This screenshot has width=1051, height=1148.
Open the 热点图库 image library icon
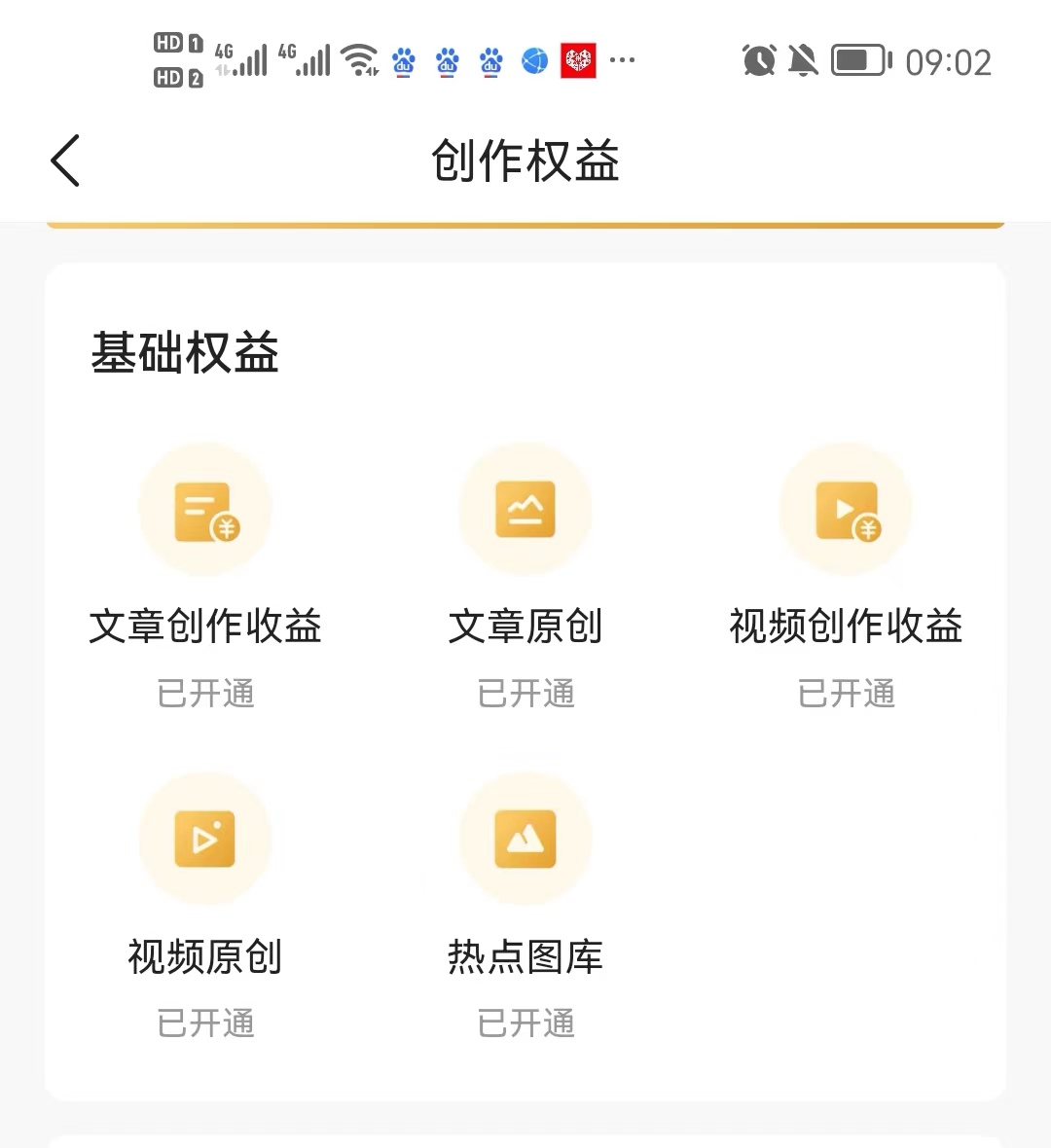pyautogui.click(x=525, y=839)
